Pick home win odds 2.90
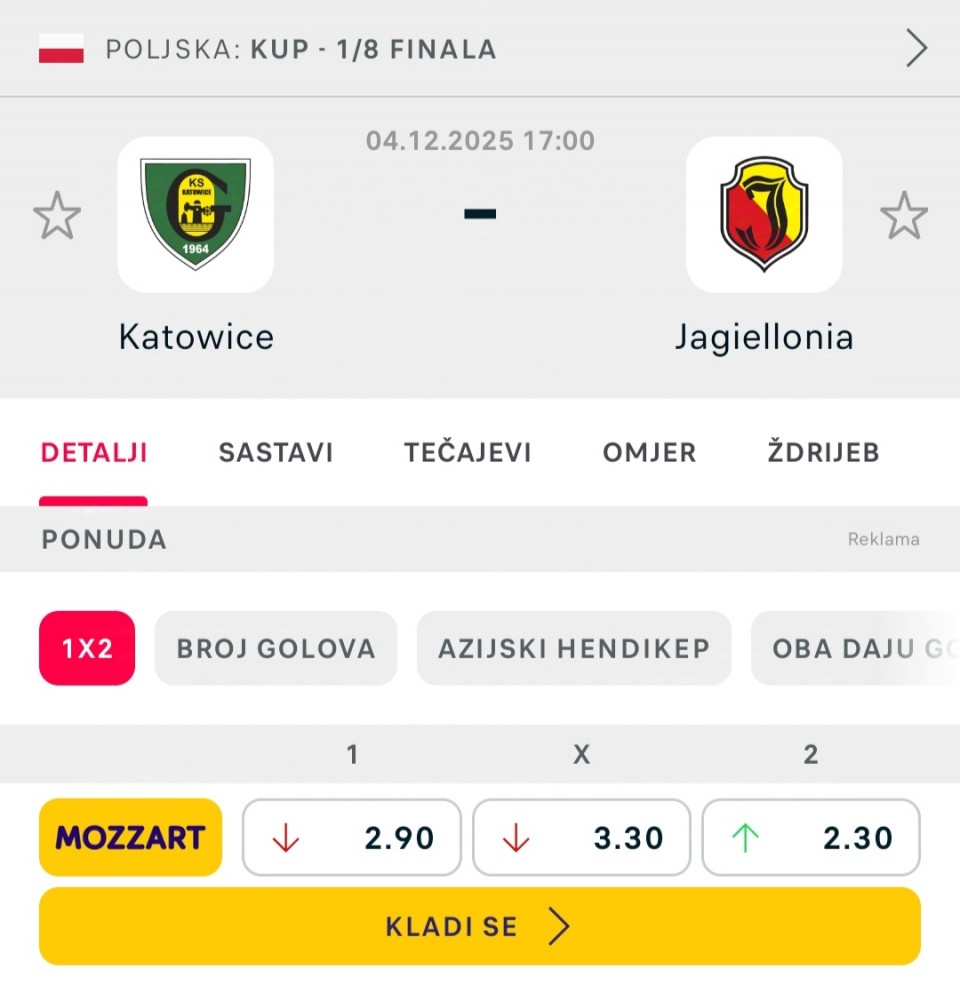Image resolution: width=960 pixels, height=993 pixels. point(352,837)
